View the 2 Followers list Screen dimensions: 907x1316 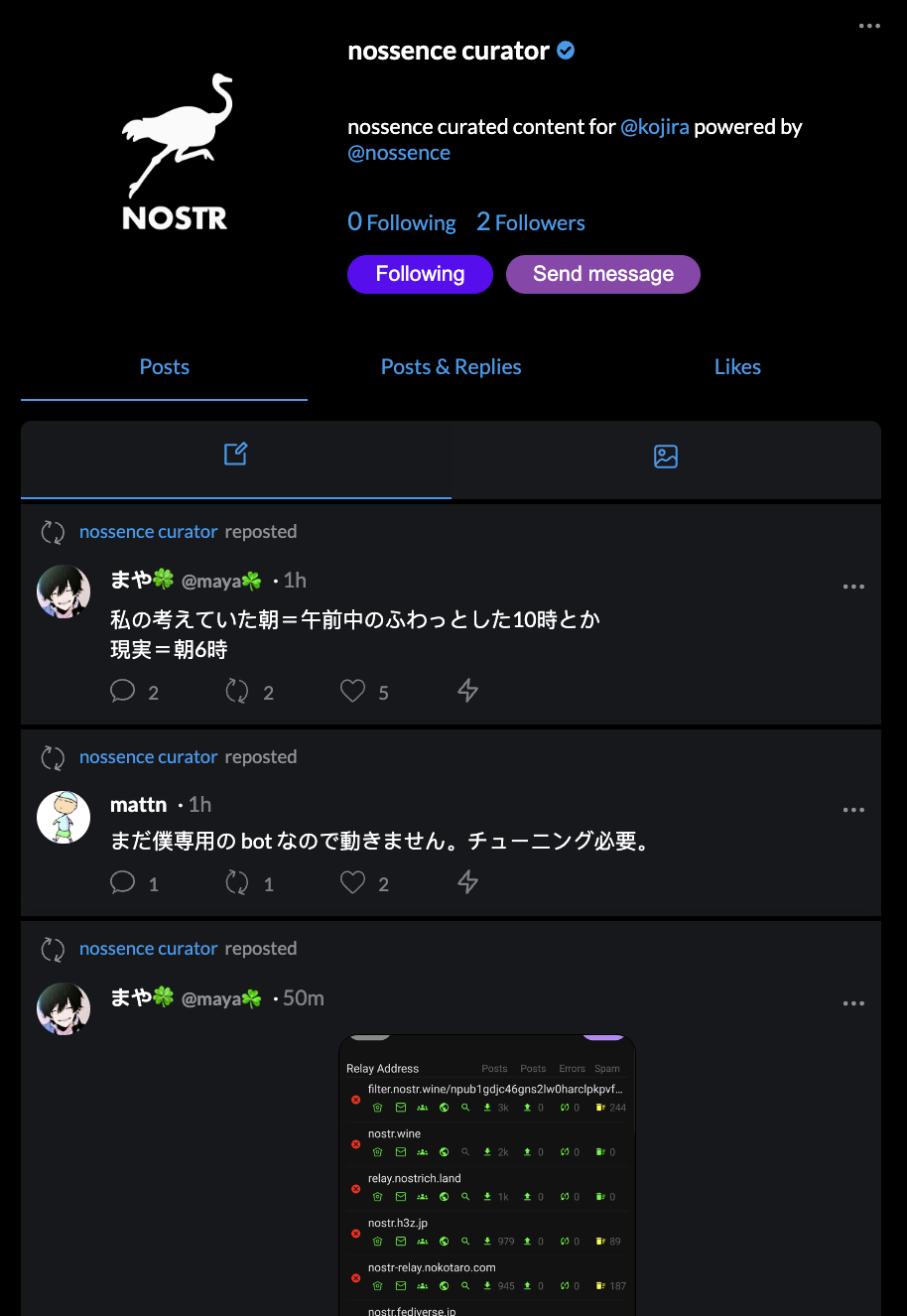[x=530, y=222]
